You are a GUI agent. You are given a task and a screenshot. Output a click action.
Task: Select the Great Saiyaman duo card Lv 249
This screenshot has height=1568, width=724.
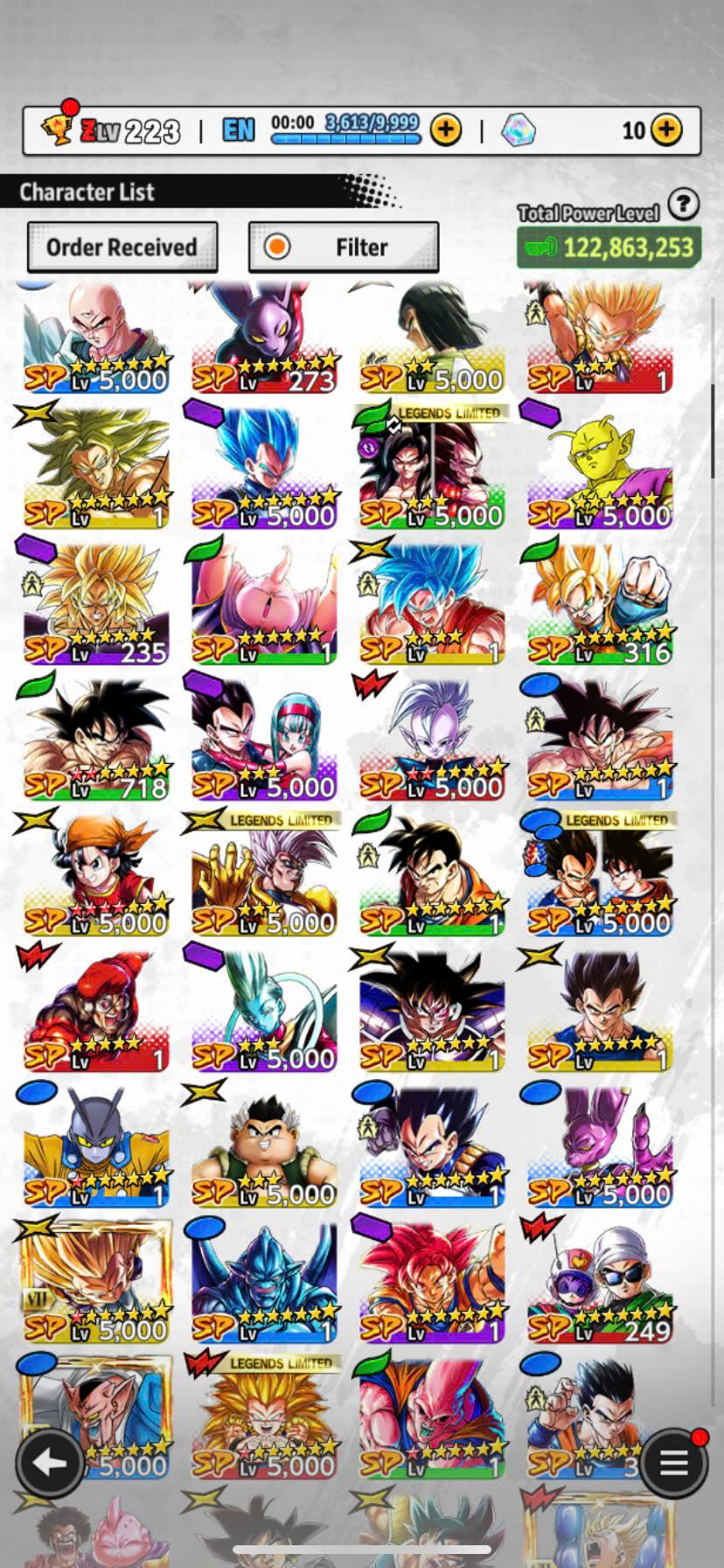click(x=599, y=1282)
